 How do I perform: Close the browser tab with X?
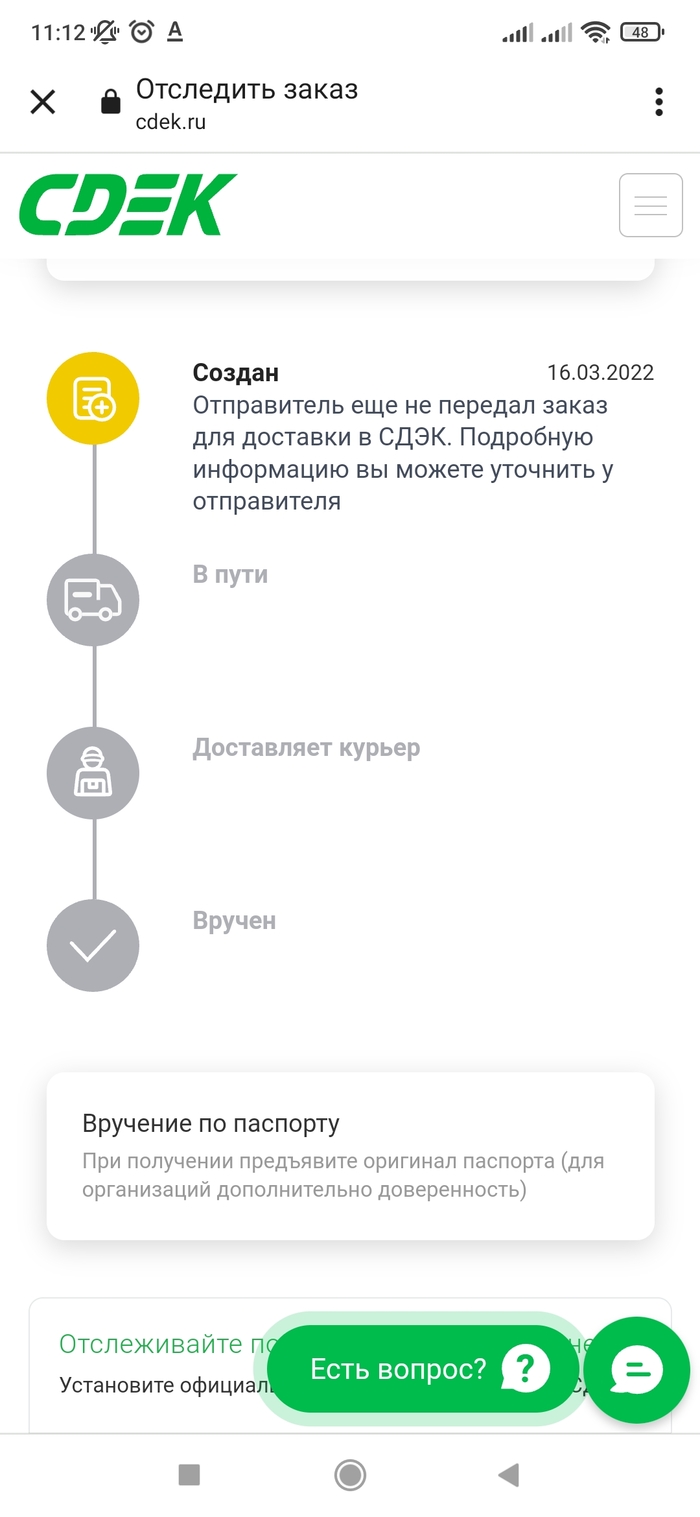coord(43,102)
